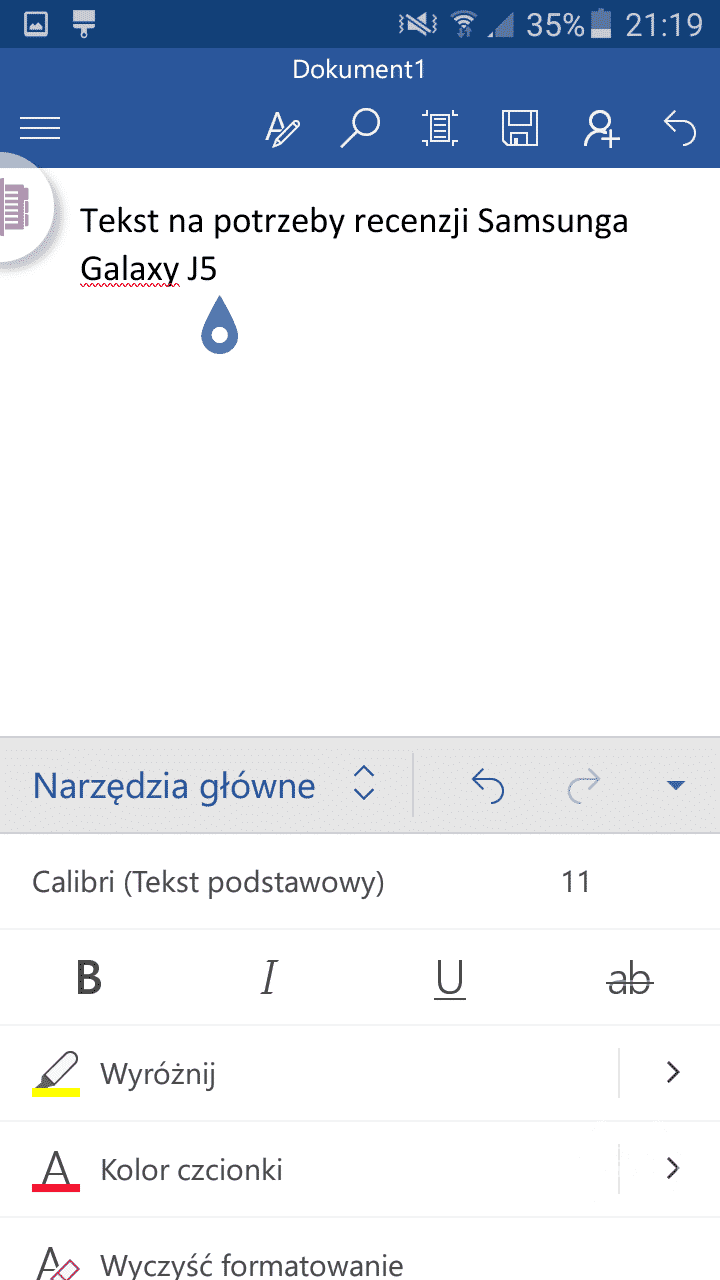The height and width of the screenshot is (1280, 720).
Task: Redo from the ribbon toolbar
Action: point(583,786)
